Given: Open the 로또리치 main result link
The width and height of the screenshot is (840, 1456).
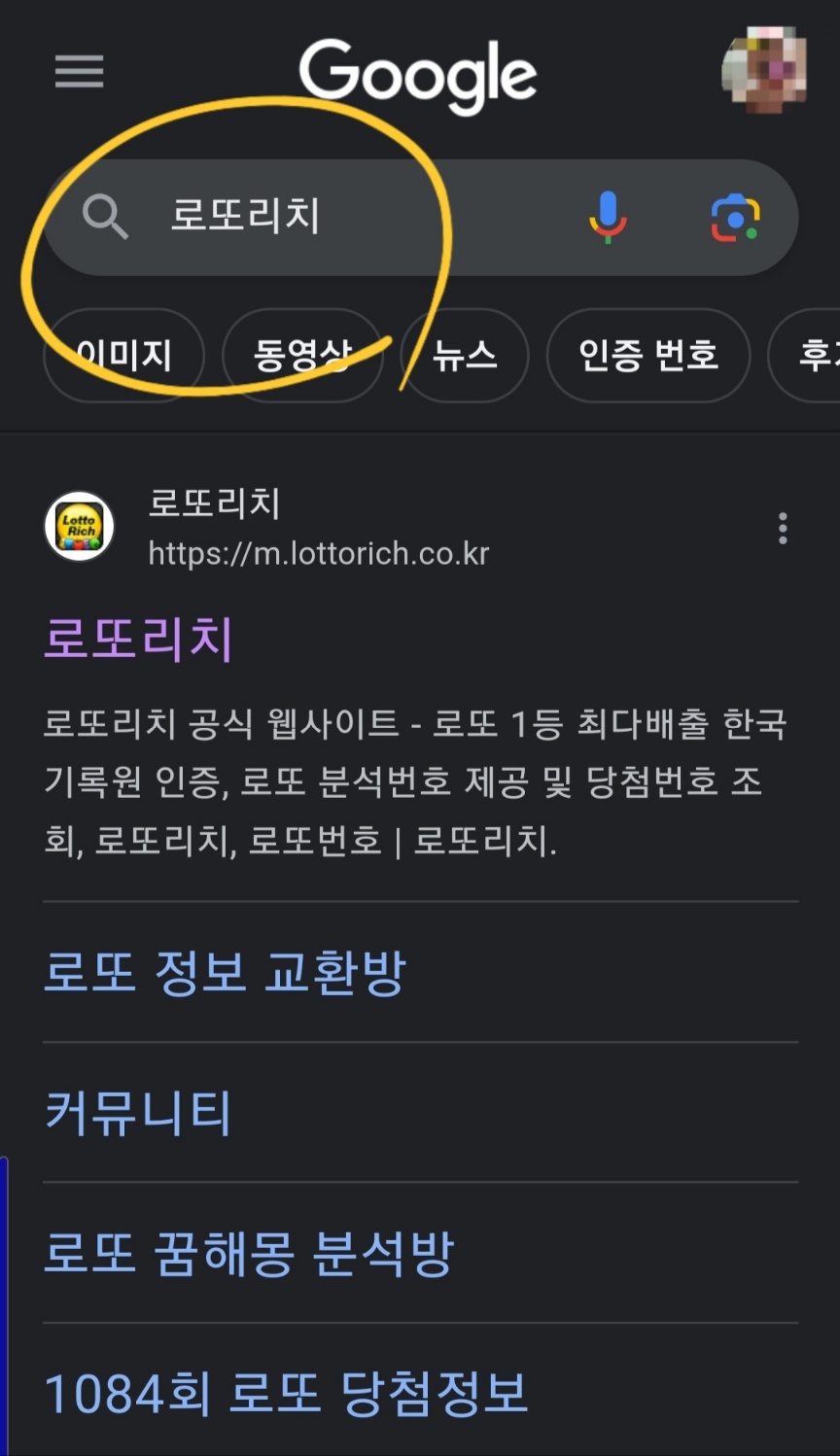Looking at the screenshot, I should (136, 637).
